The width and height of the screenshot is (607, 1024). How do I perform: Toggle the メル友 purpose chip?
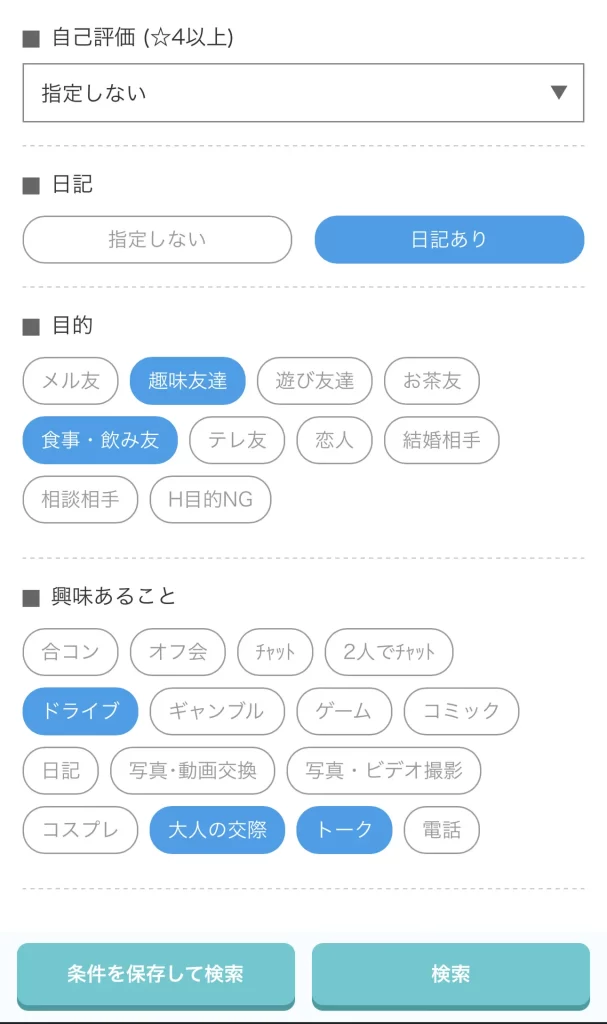(70, 381)
